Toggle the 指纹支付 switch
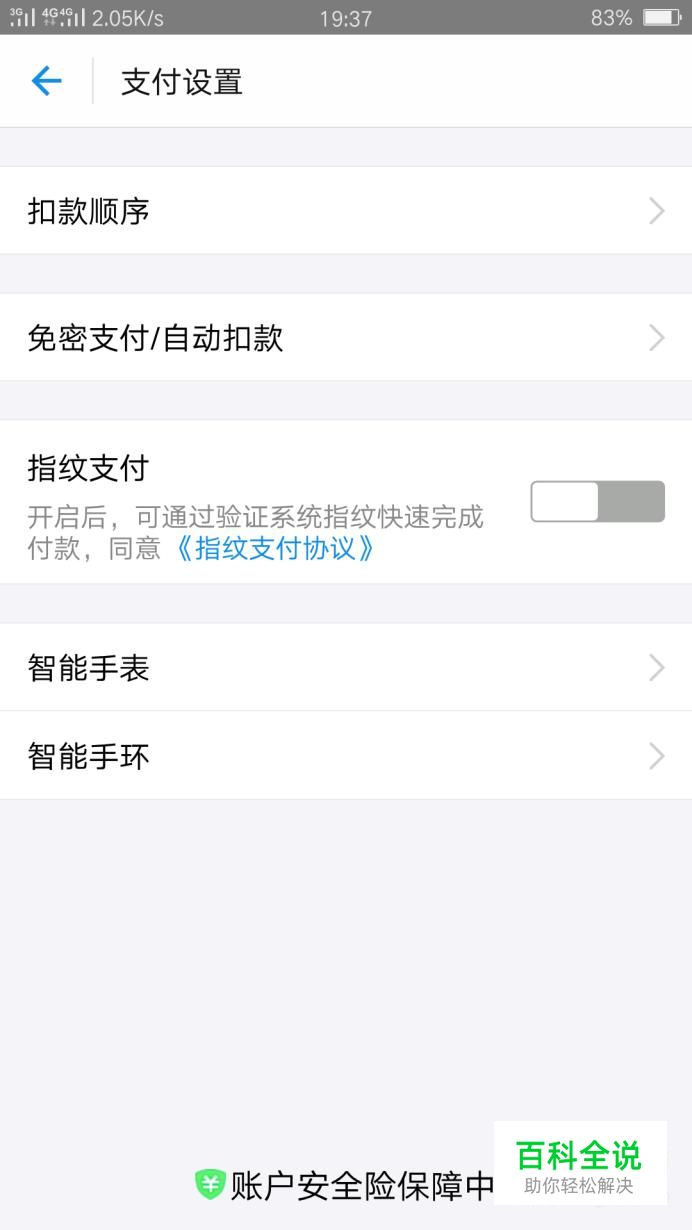 click(597, 501)
